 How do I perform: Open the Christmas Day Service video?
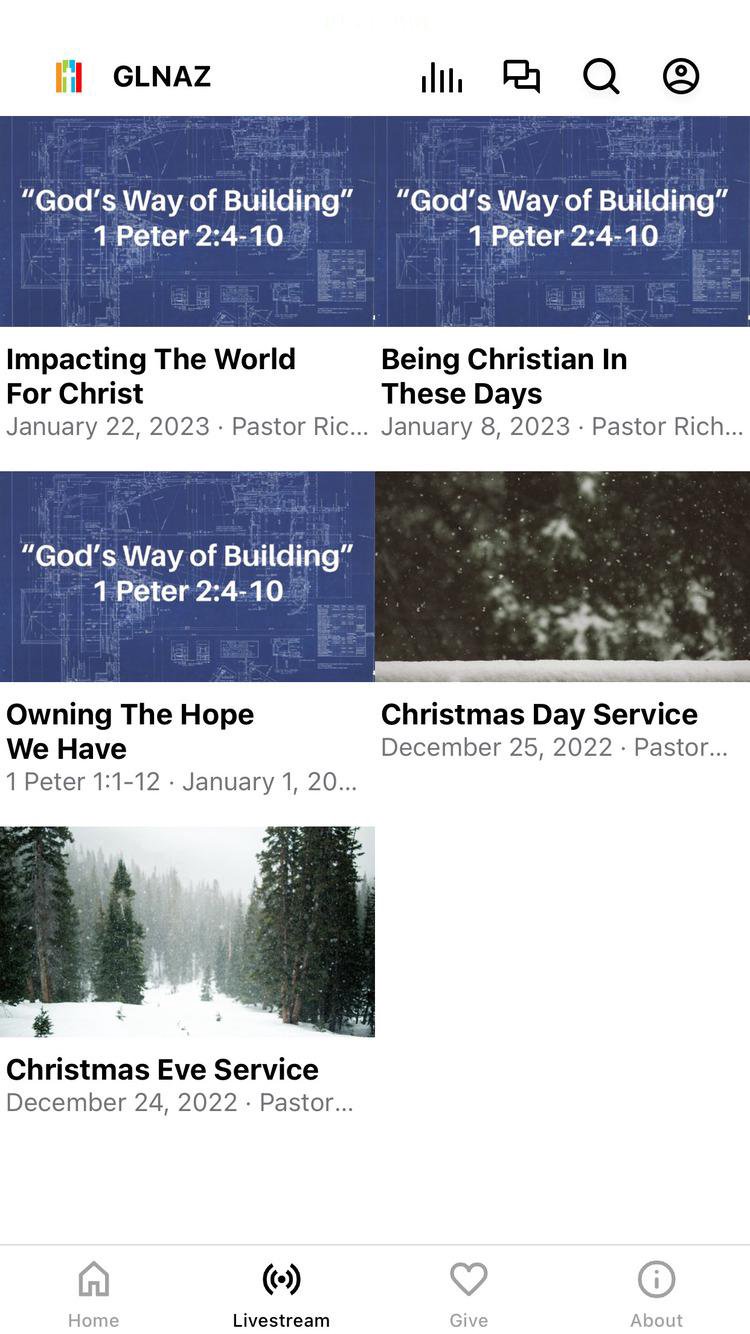pyautogui.click(x=562, y=577)
